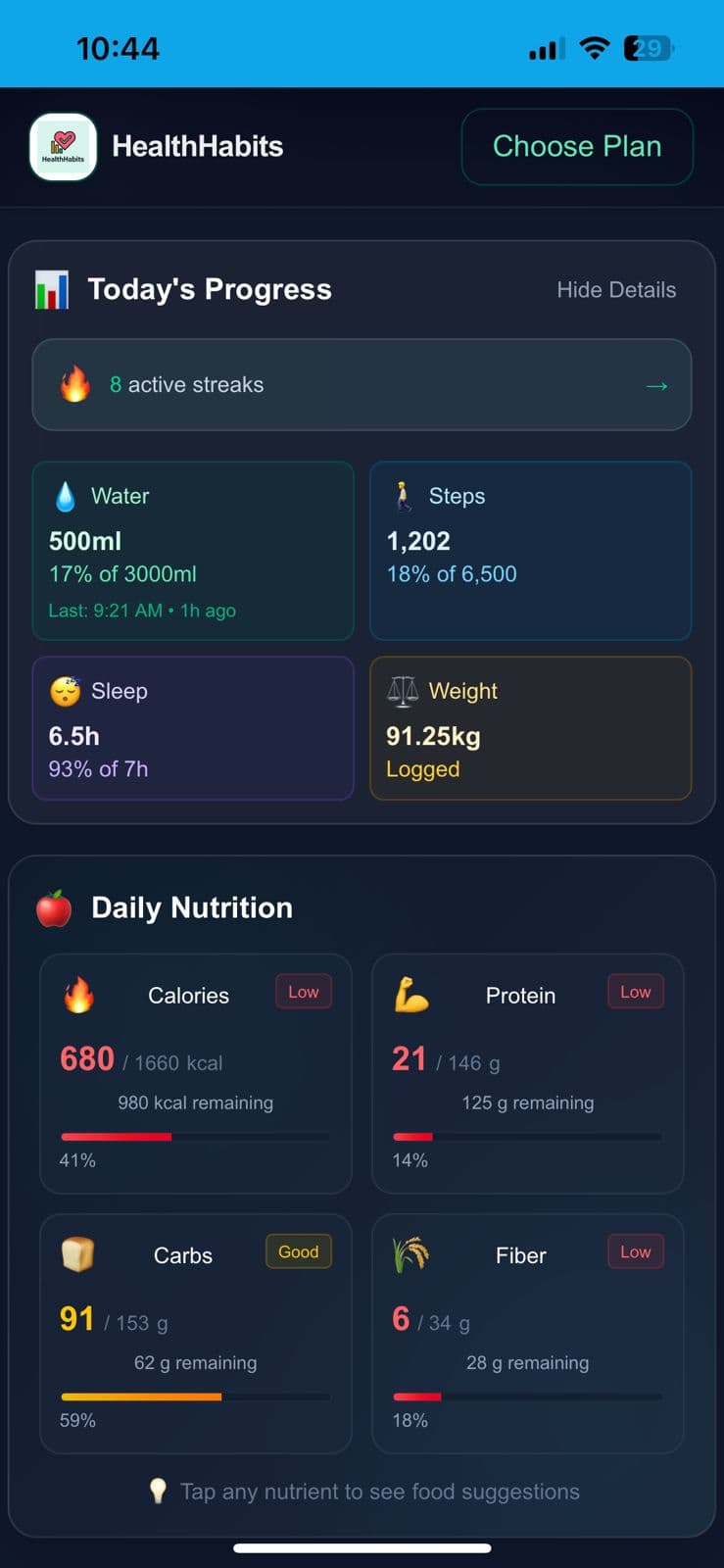Image resolution: width=724 pixels, height=1568 pixels.
Task: Tap the Good badge on Carbs
Action: (298, 1251)
